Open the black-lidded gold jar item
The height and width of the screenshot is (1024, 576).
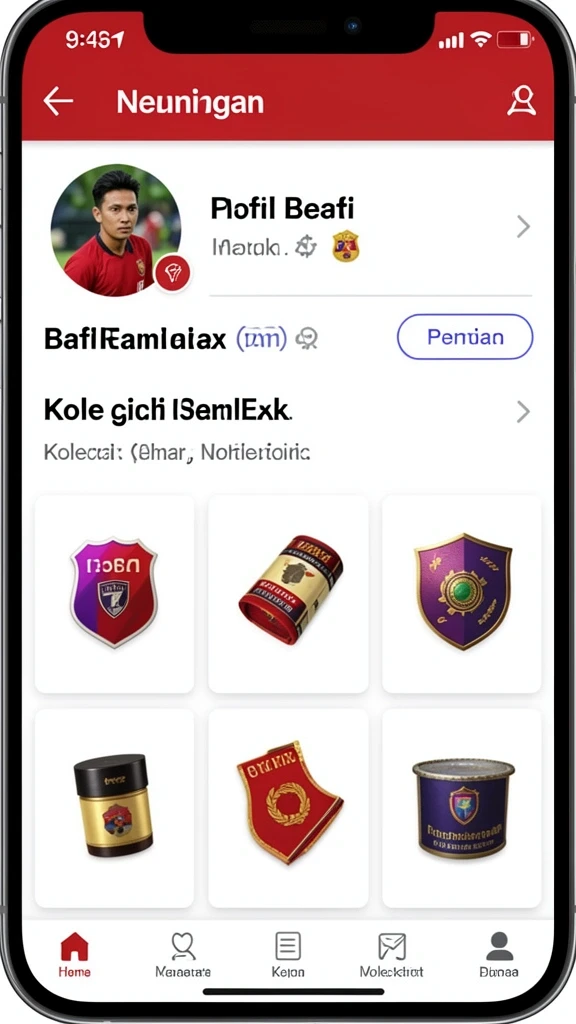tap(114, 808)
